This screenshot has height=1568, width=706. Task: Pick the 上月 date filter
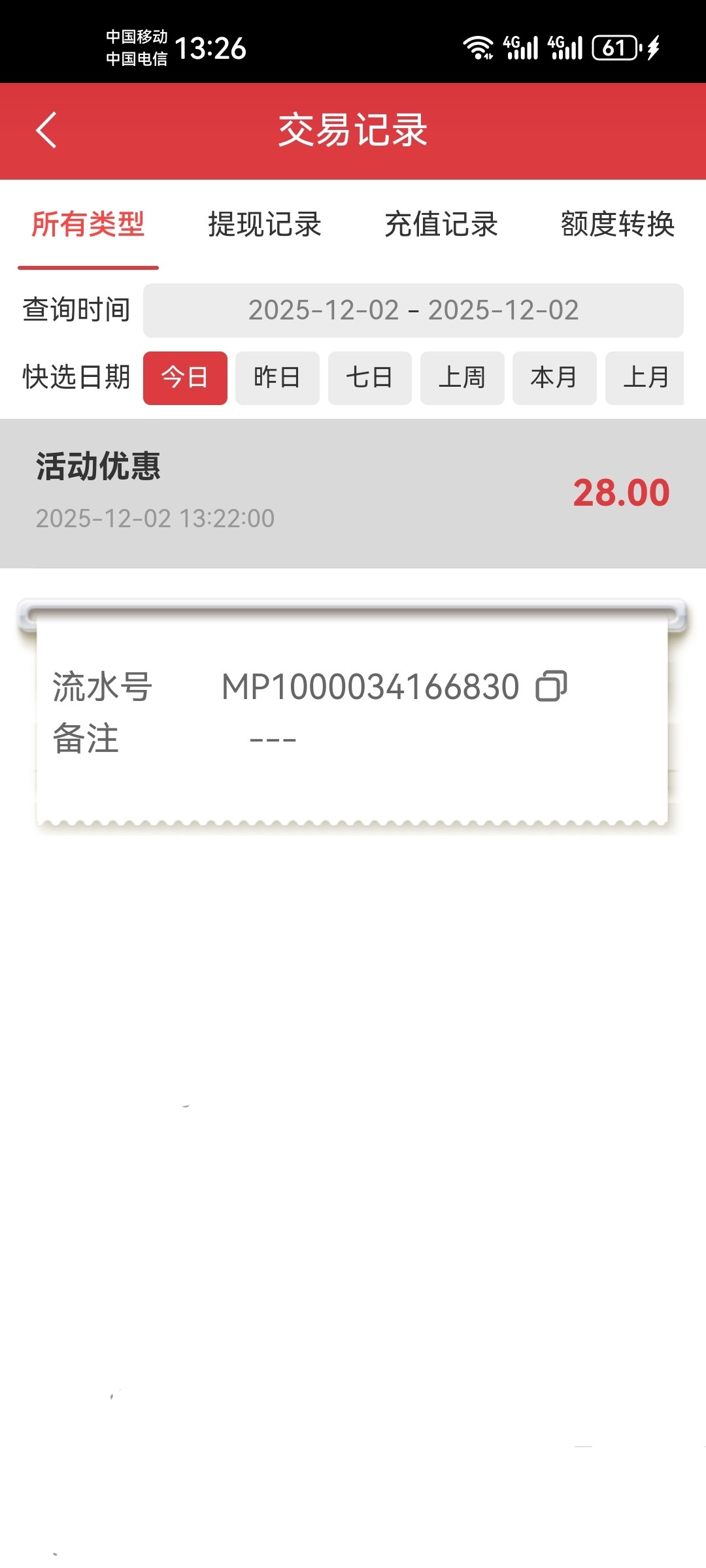(x=645, y=378)
